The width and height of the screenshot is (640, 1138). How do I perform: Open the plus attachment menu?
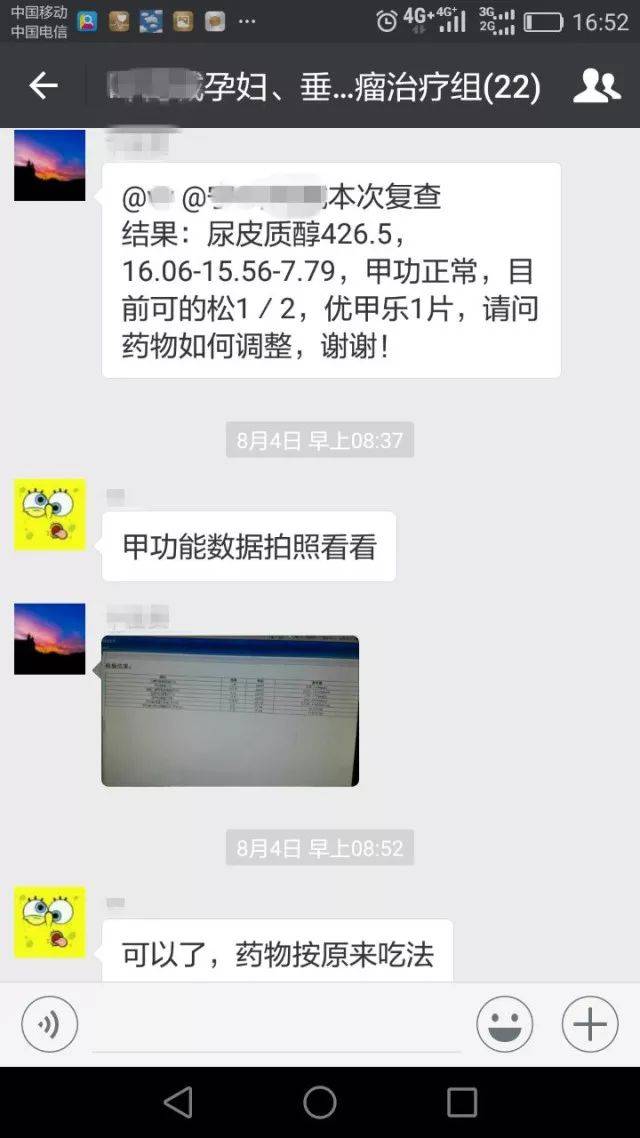point(590,1024)
